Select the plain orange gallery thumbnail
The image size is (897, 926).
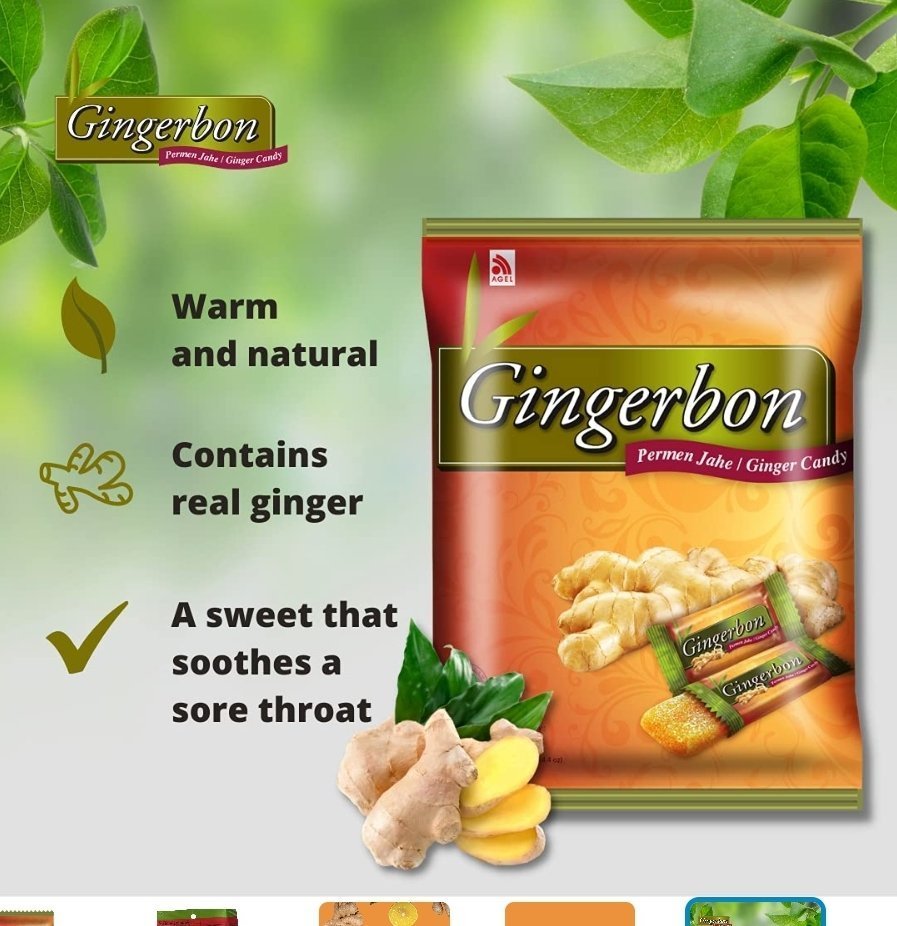[569, 914]
